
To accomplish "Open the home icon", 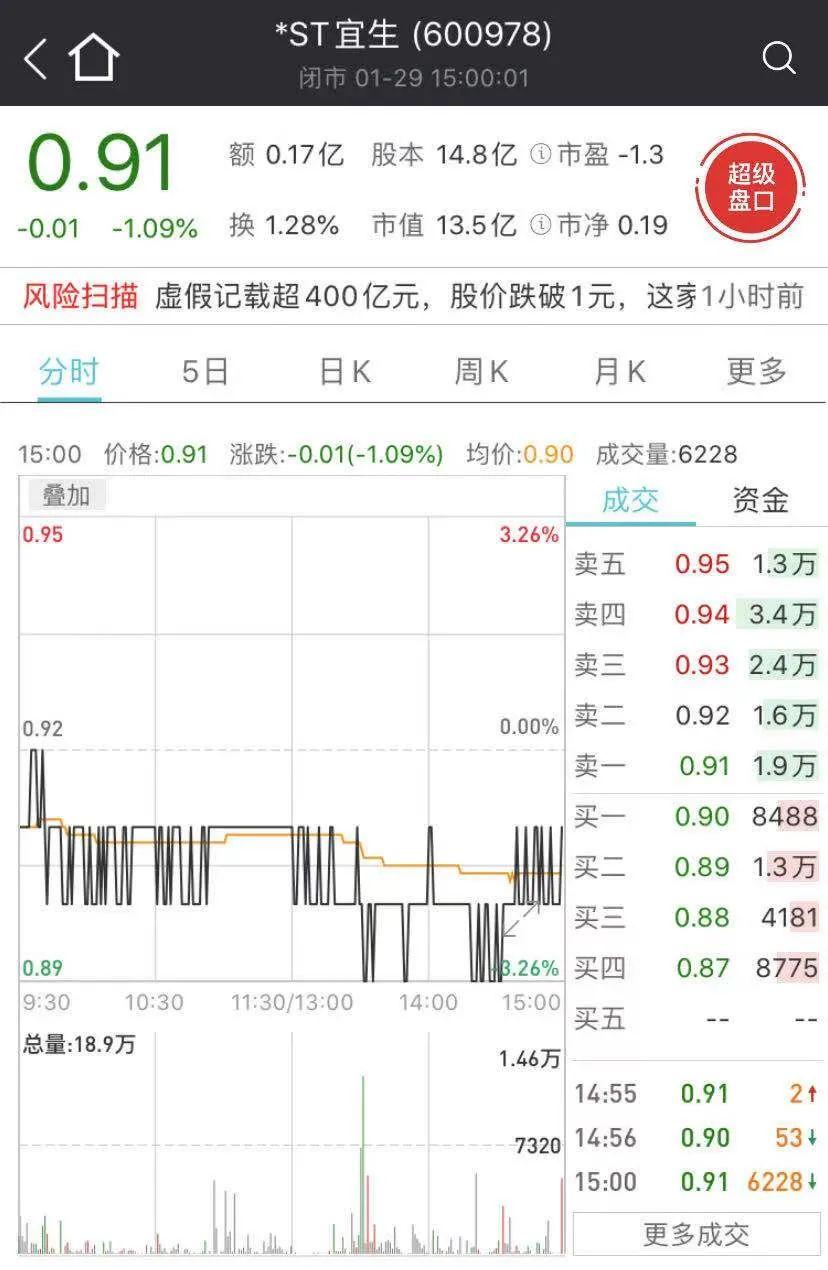I will (93, 57).
